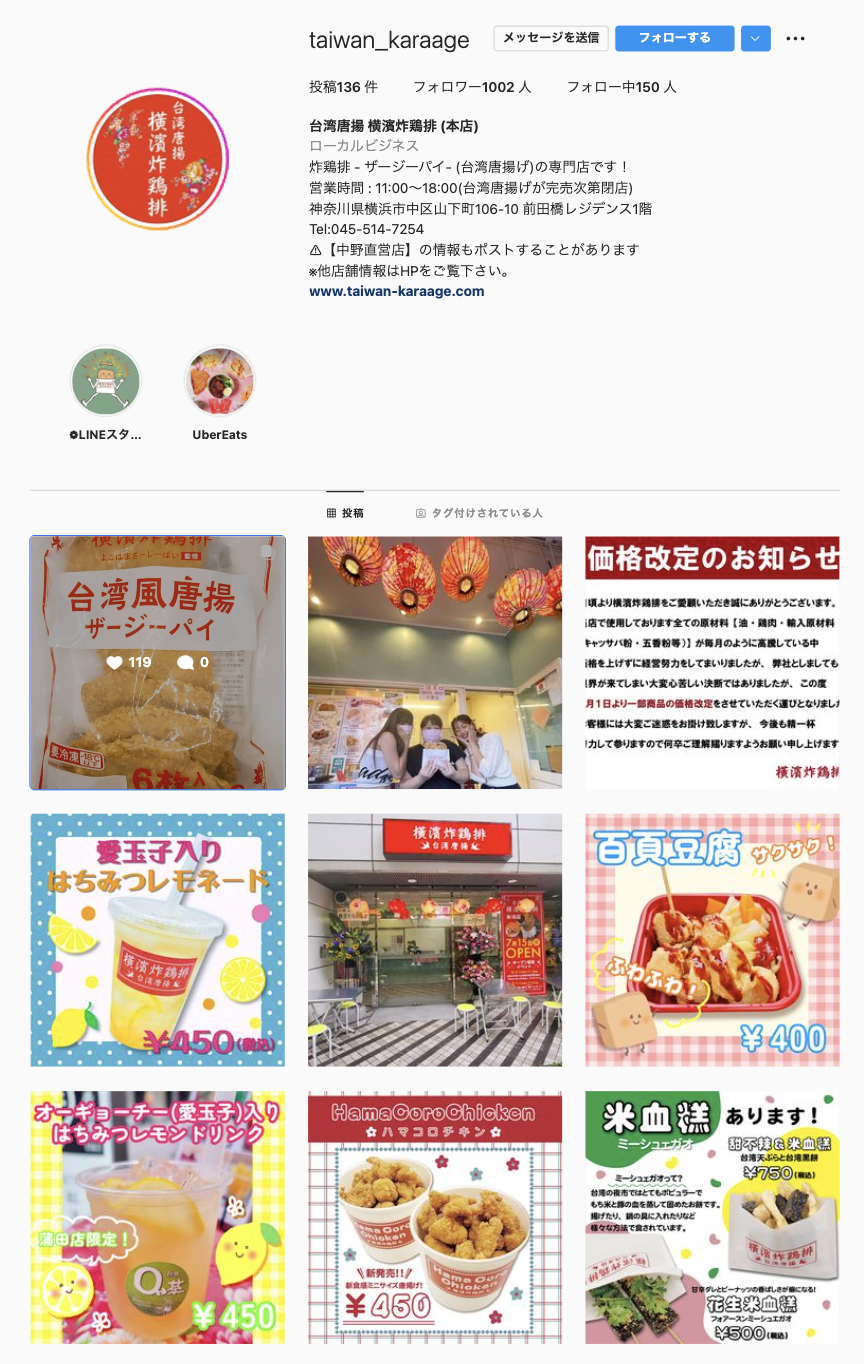Open the post with three women under lanterns
Screen dimensions: 864x1364
pyautogui.click(x=435, y=663)
